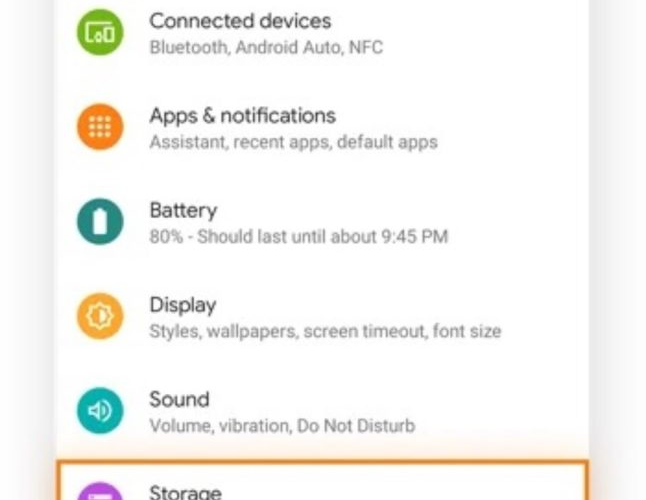Viewport: 646px width, 500px height.
Task: Open Display settings
Action: [183, 317]
